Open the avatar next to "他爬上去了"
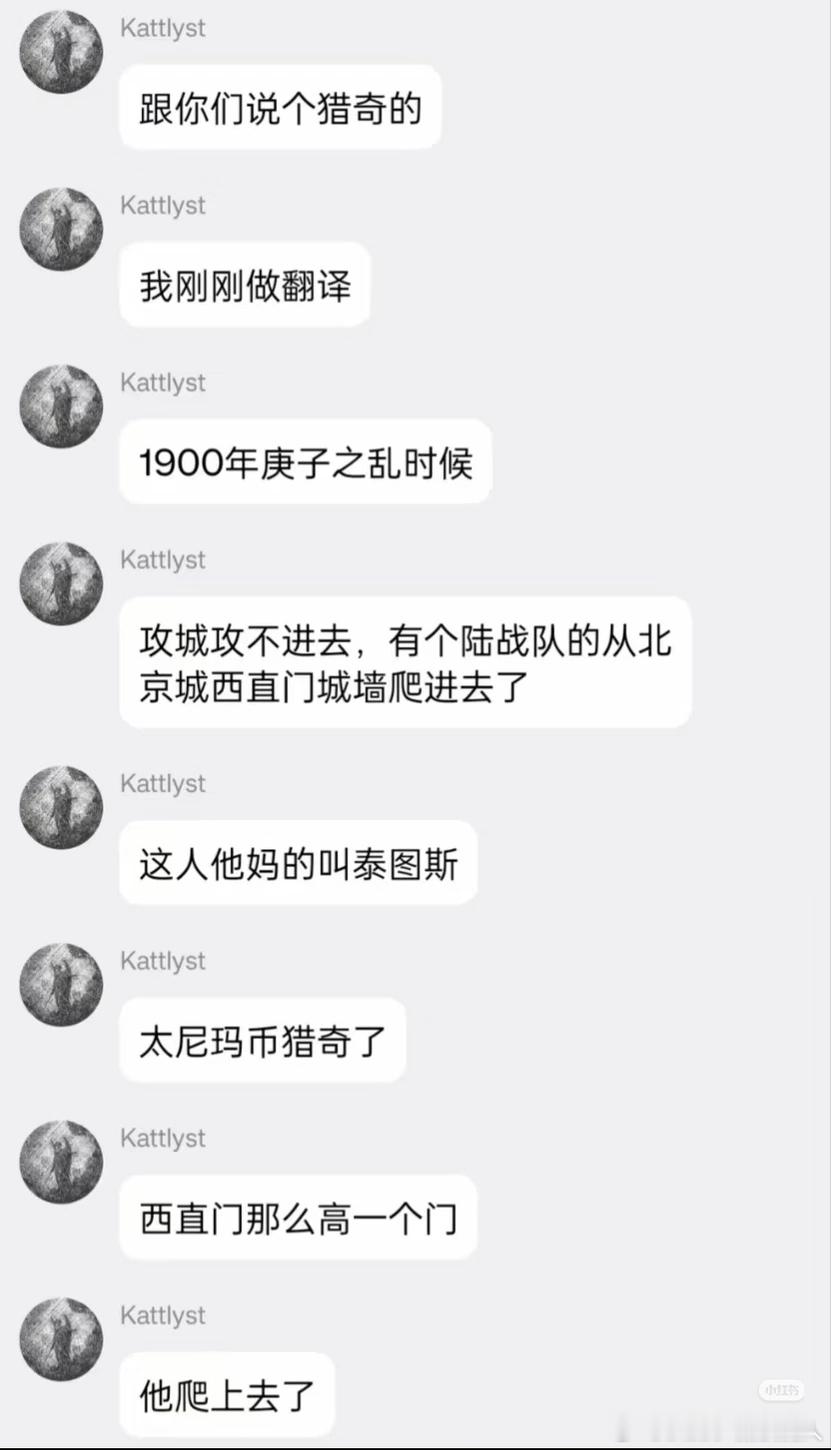The image size is (831, 1450). [60, 1340]
